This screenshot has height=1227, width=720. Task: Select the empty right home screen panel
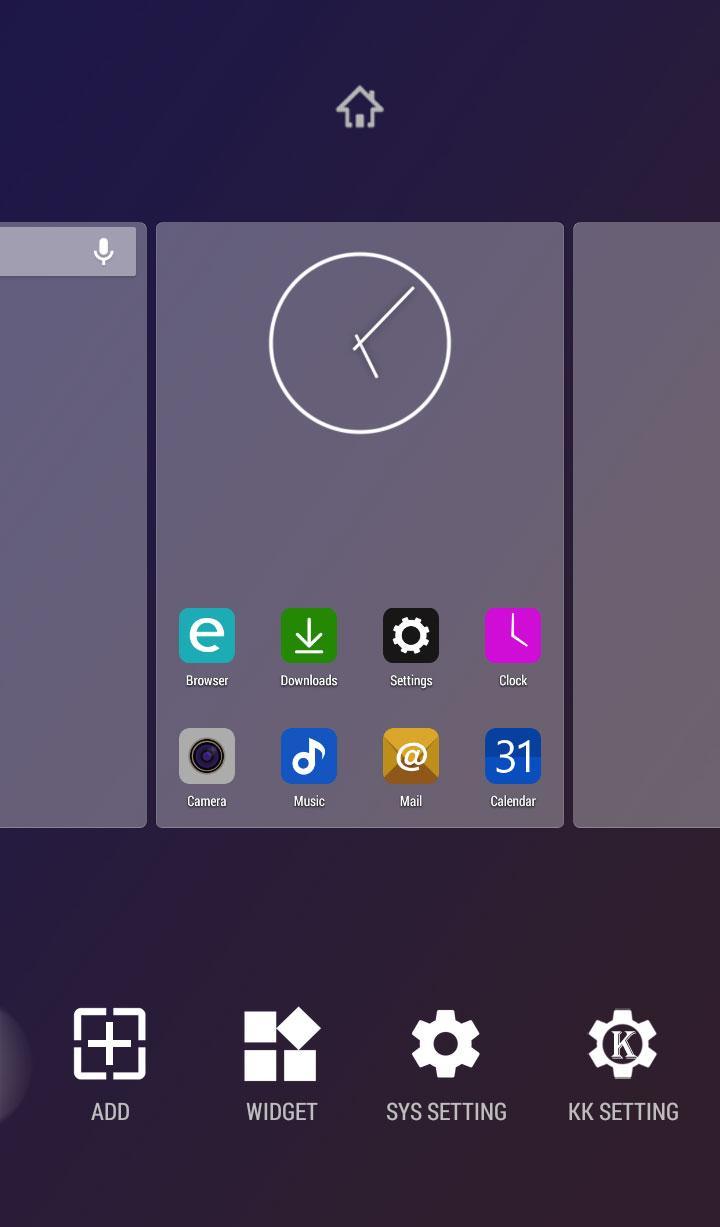click(647, 525)
